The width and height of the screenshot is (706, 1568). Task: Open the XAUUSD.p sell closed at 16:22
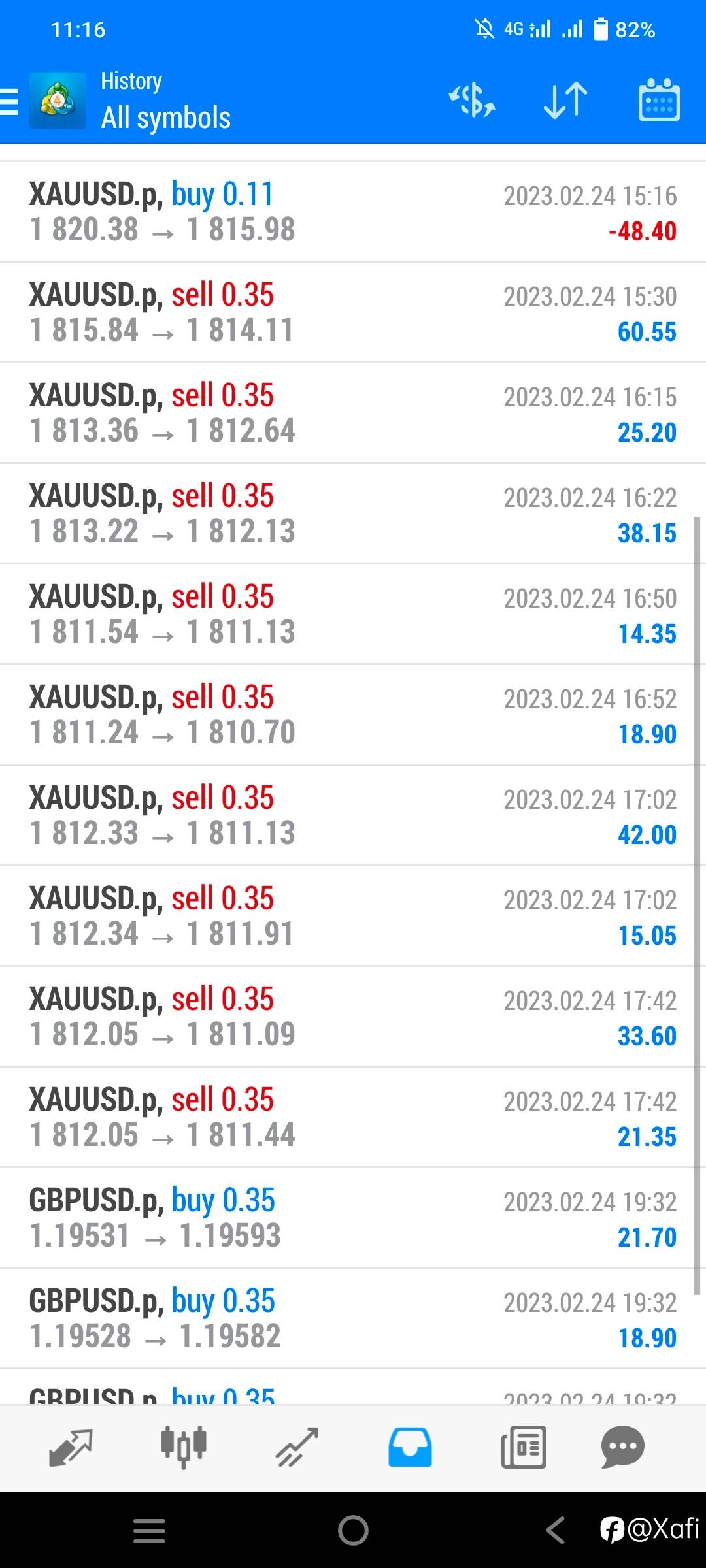click(353, 514)
